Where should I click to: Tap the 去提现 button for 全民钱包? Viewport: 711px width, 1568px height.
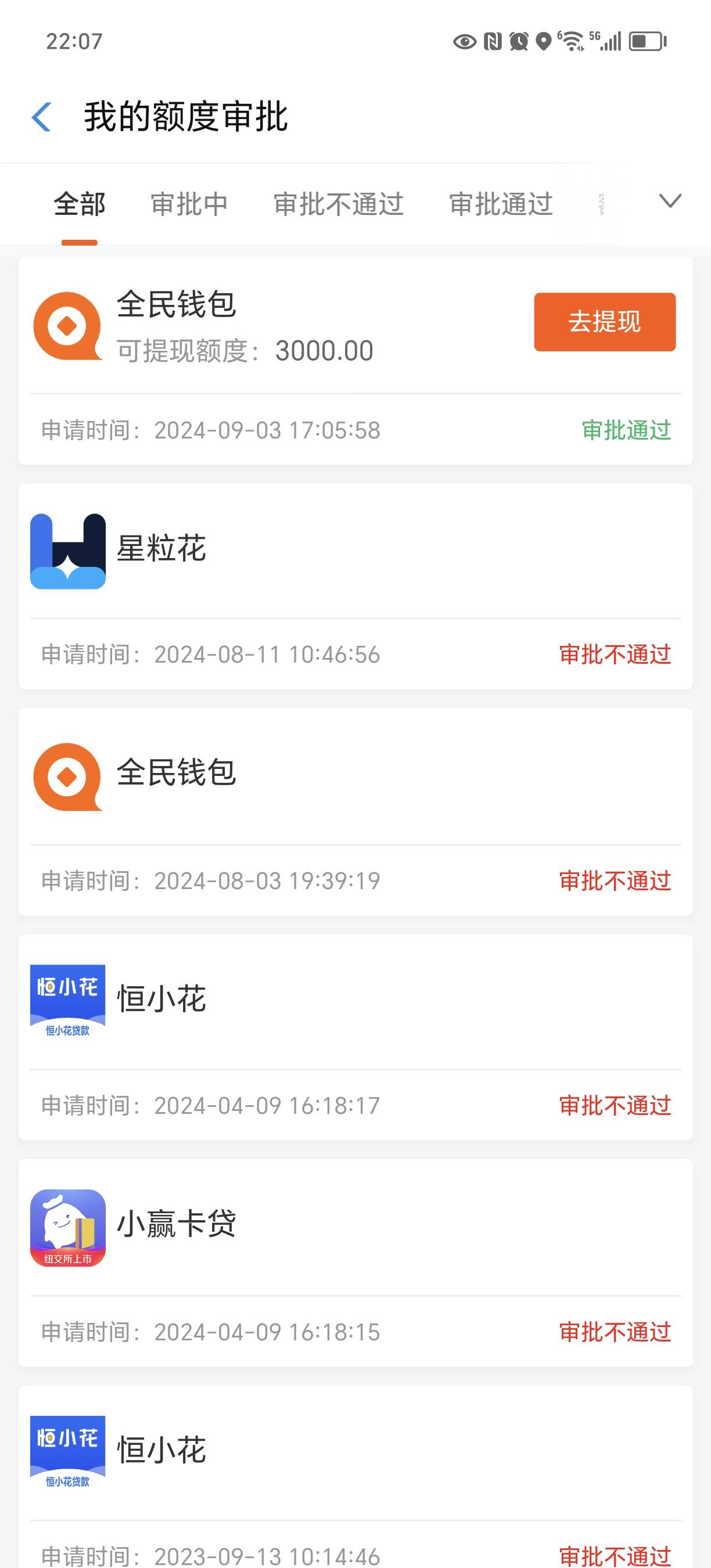605,322
